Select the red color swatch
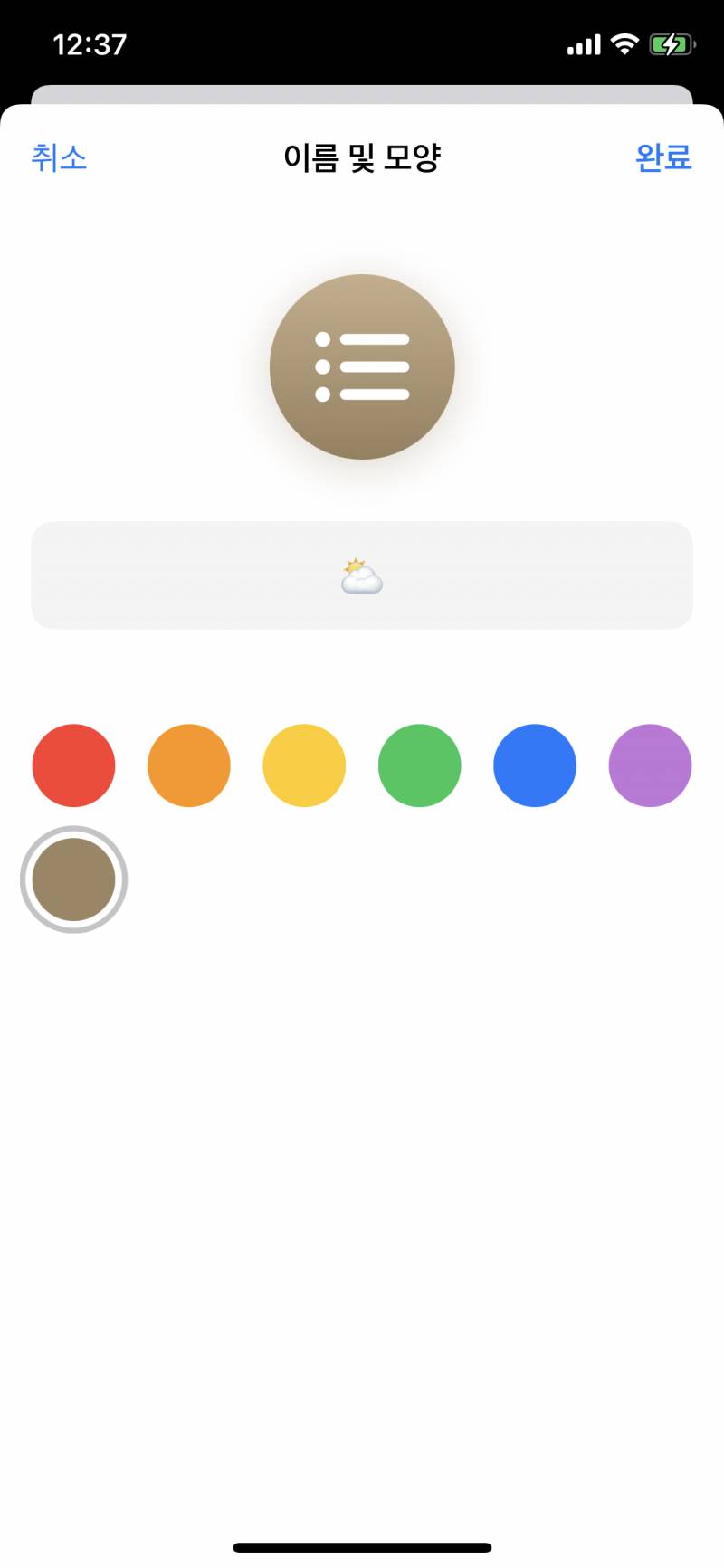The height and width of the screenshot is (1568, 724). [x=73, y=765]
